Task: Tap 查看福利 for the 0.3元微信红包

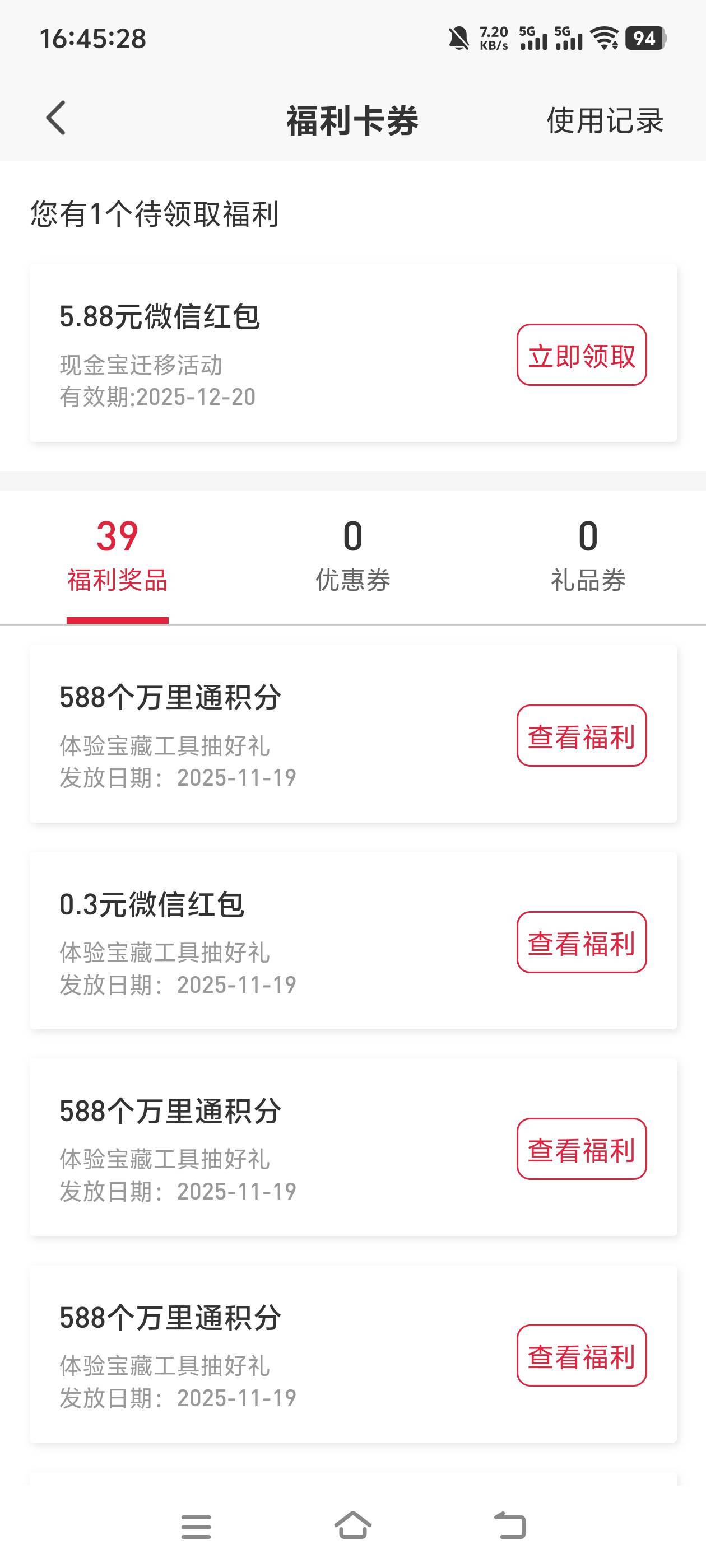Action: coord(581,942)
